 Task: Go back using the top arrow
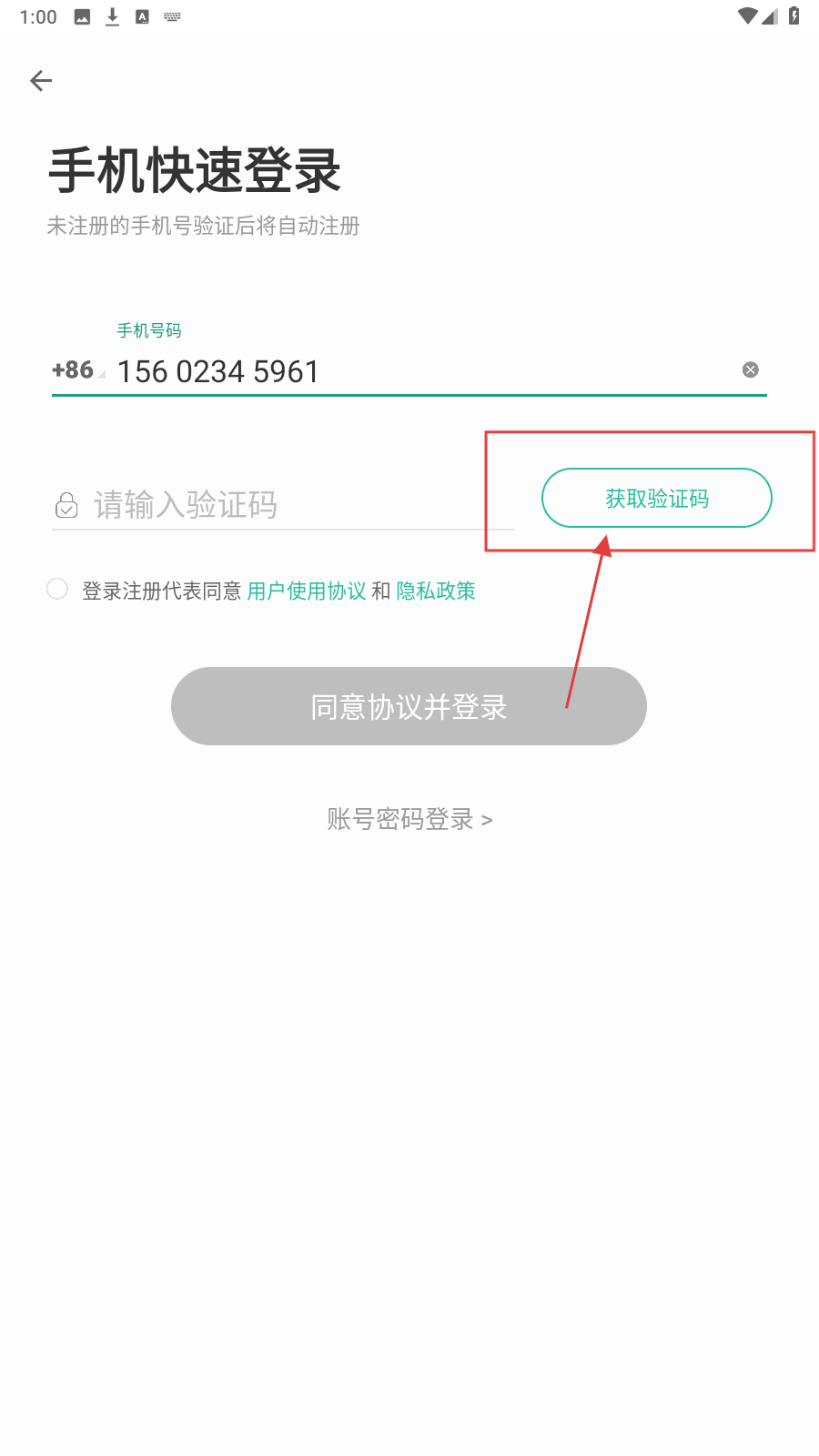[x=41, y=81]
